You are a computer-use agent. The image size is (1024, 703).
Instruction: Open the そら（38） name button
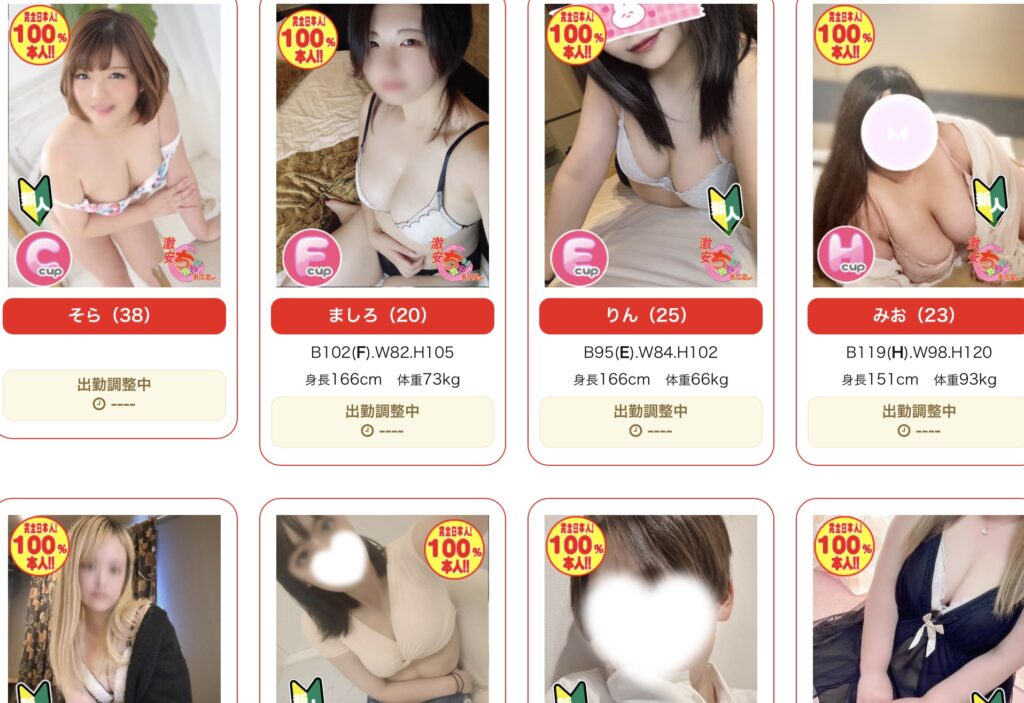tap(114, 316)
